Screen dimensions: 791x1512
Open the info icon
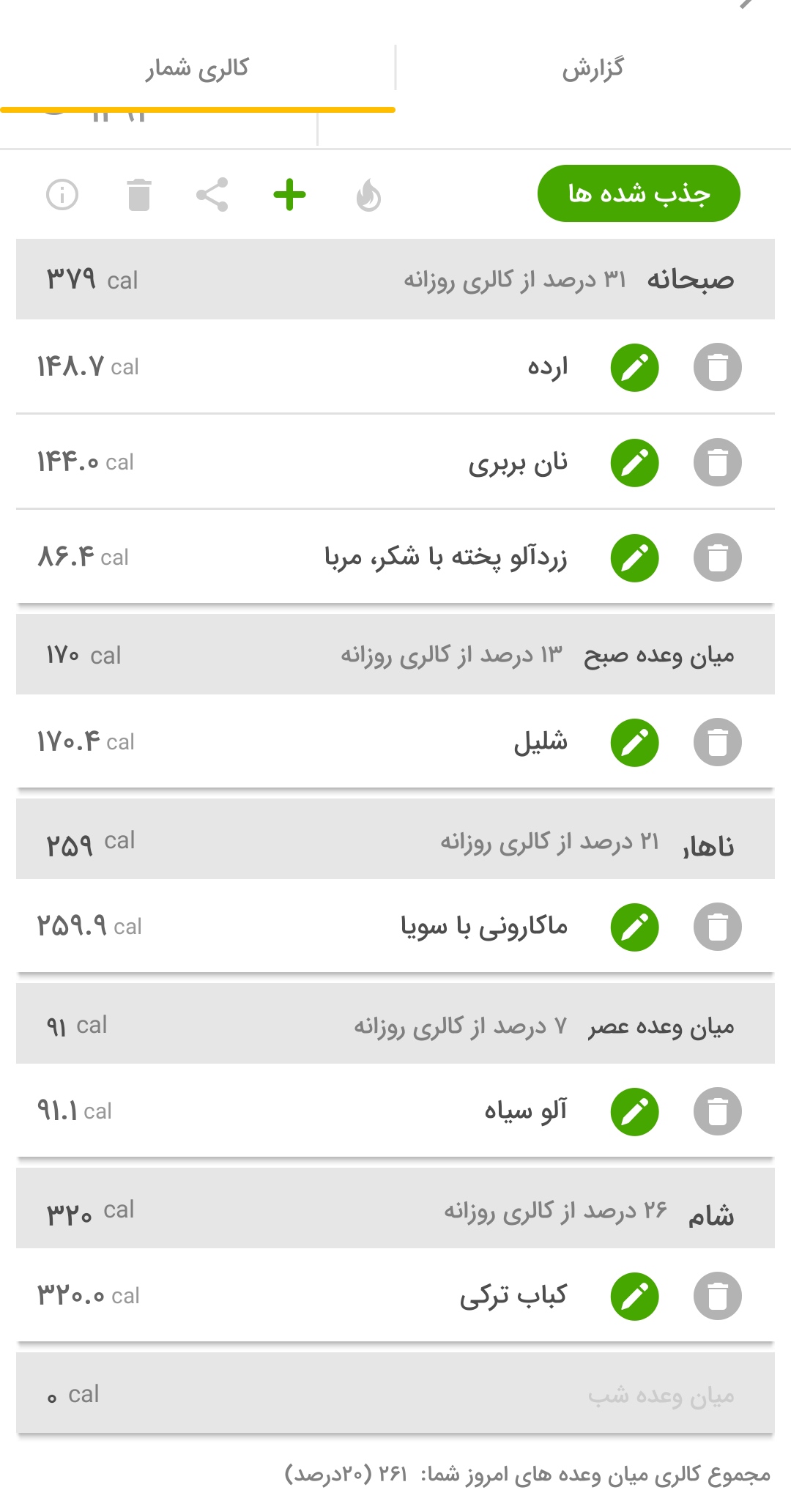click(x=62, y=195)
